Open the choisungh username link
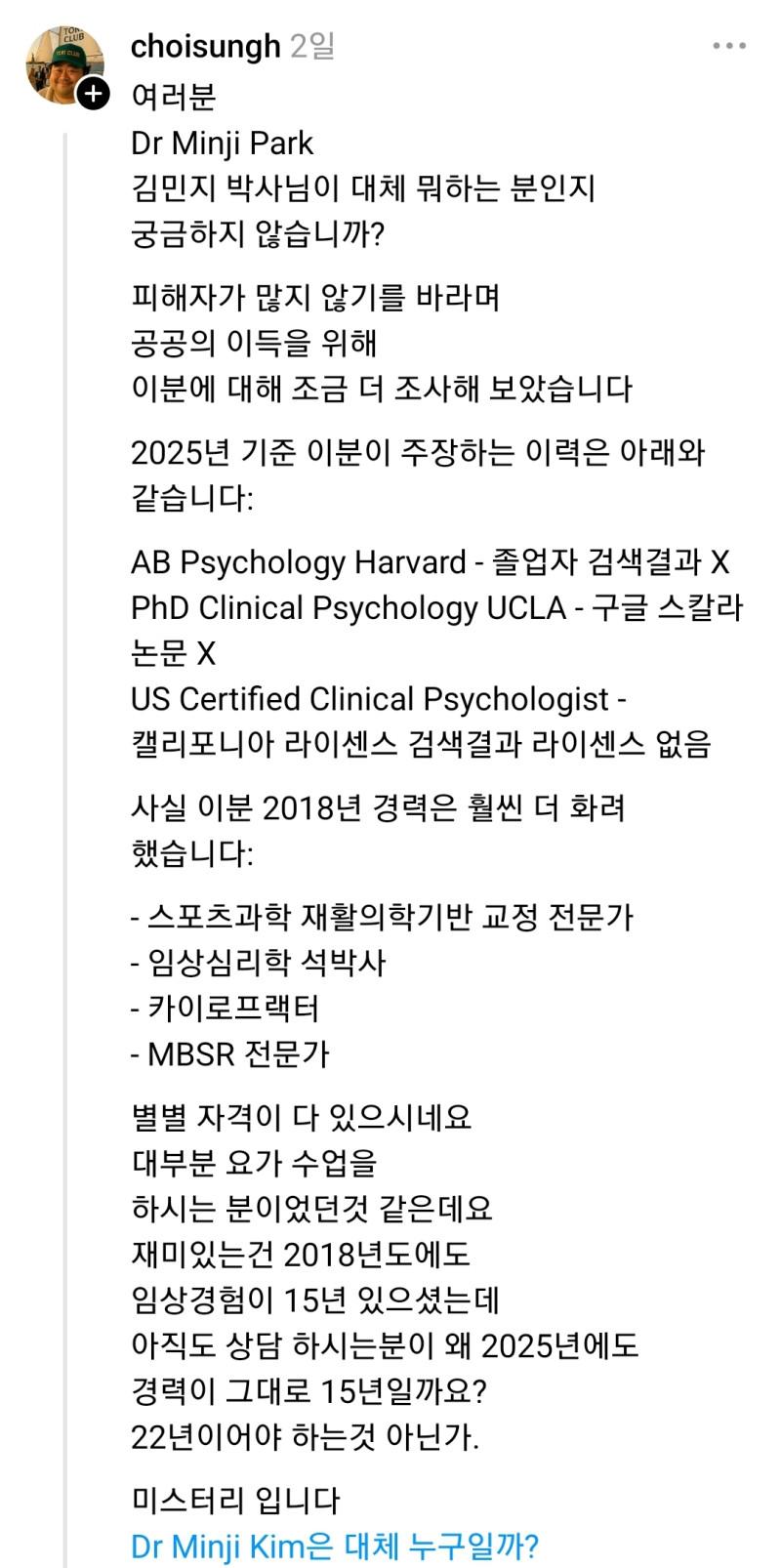 tap(205, 46)
